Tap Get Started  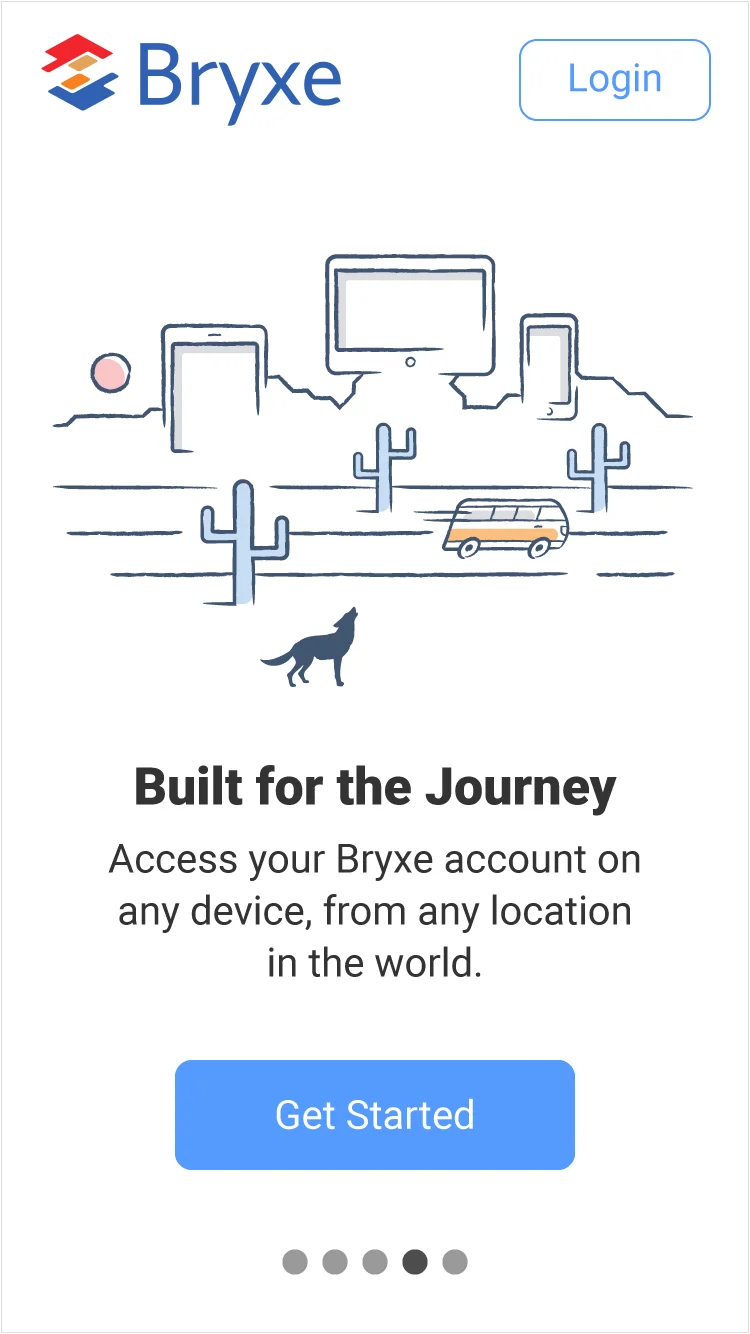[x=375, y=1114]
